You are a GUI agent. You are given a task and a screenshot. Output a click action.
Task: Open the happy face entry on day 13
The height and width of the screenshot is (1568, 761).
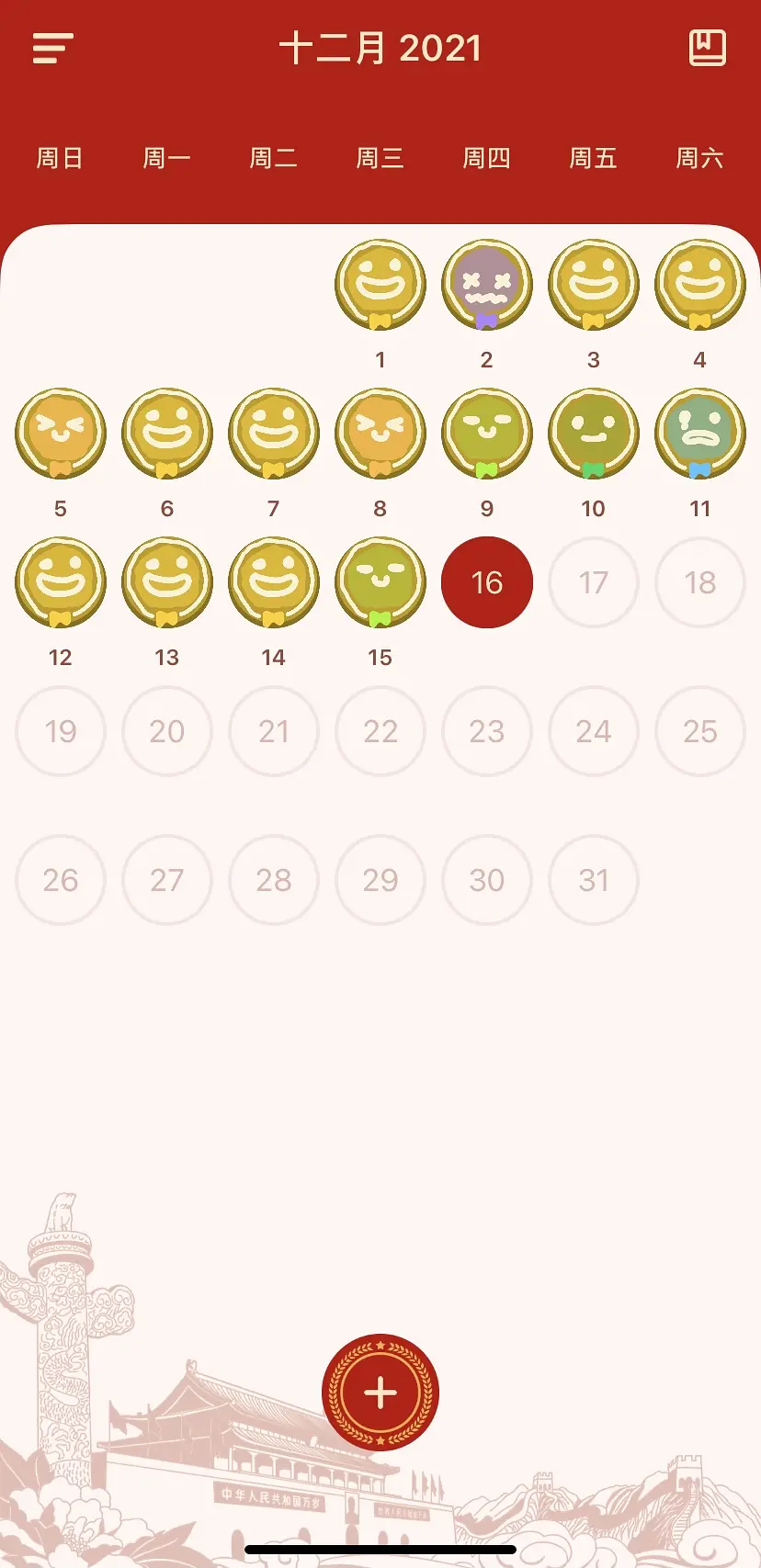point(167,582)
